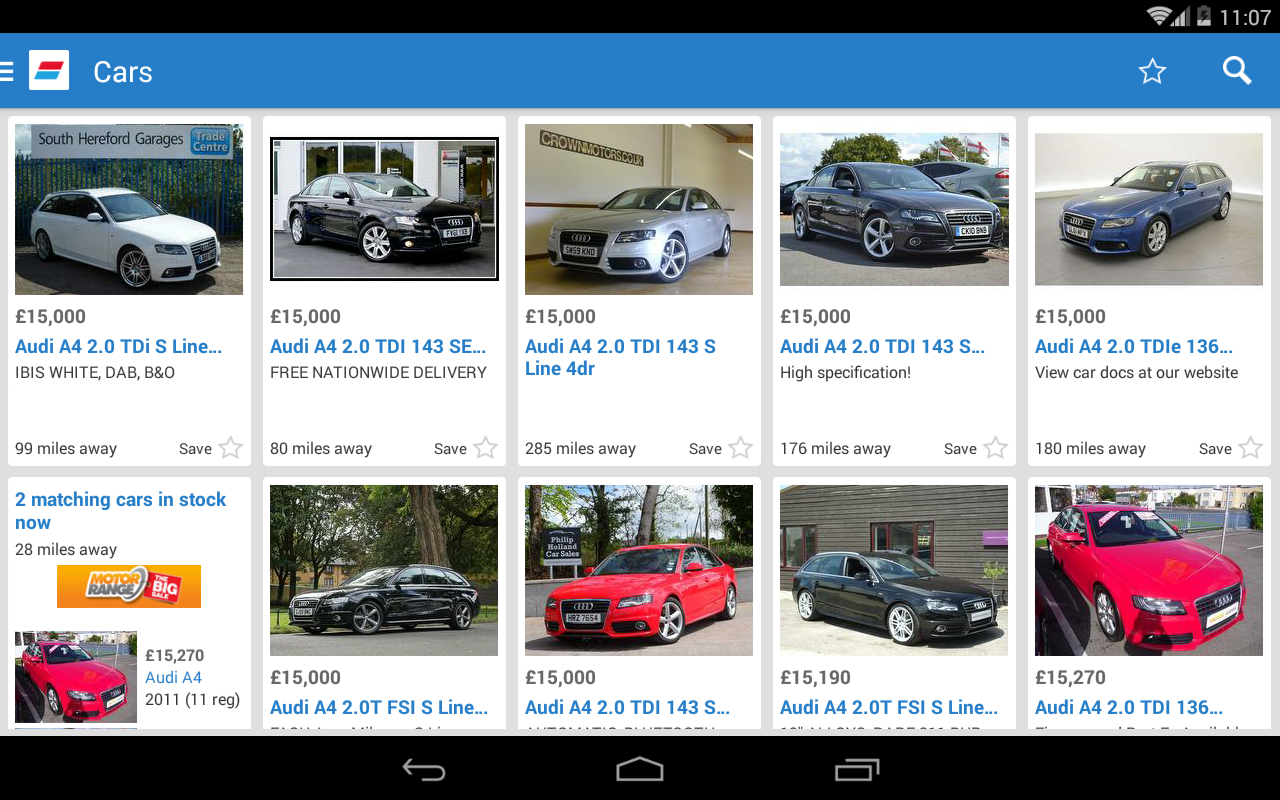The height and width of the screenshot is (800, 1280).
Task: Open the navigation drawer menu
Action: 8,71
